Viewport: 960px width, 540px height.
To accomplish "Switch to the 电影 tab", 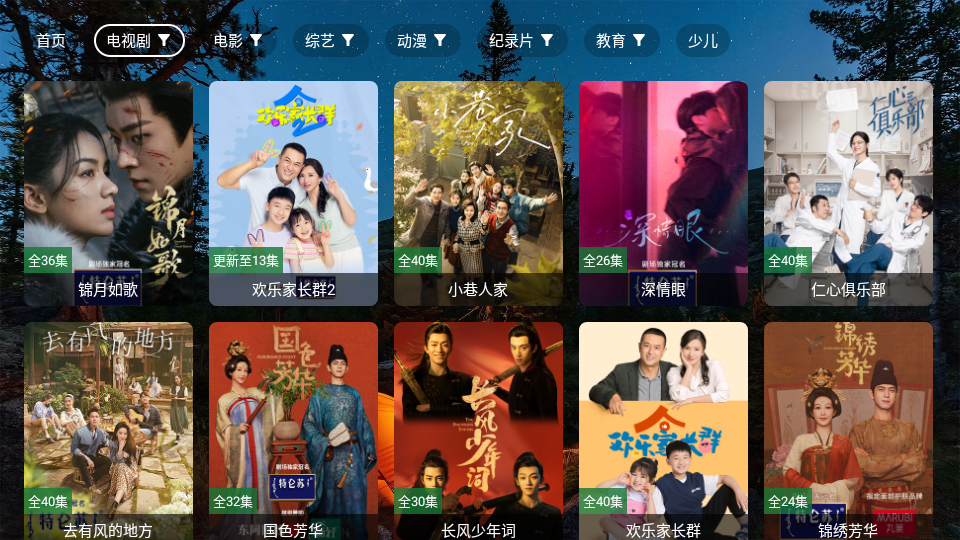I will (x=238, y=41).
